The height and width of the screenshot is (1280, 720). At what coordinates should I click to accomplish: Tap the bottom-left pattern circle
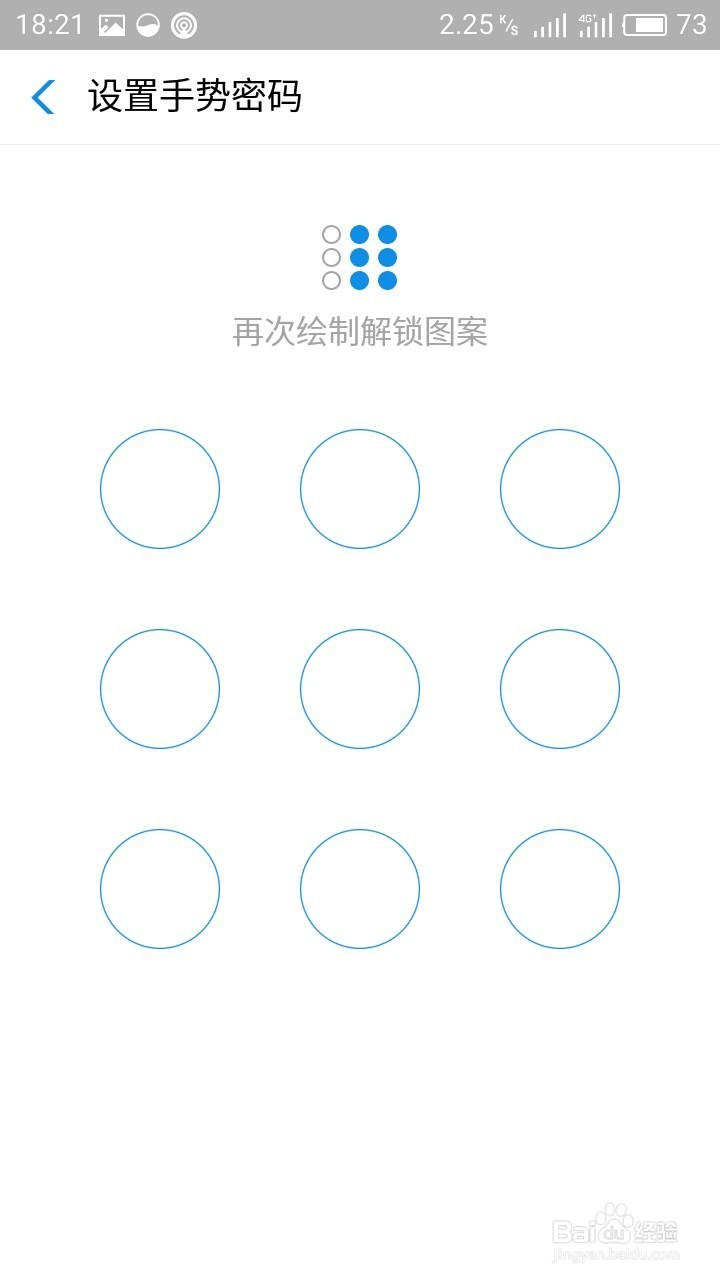(160, 888)
